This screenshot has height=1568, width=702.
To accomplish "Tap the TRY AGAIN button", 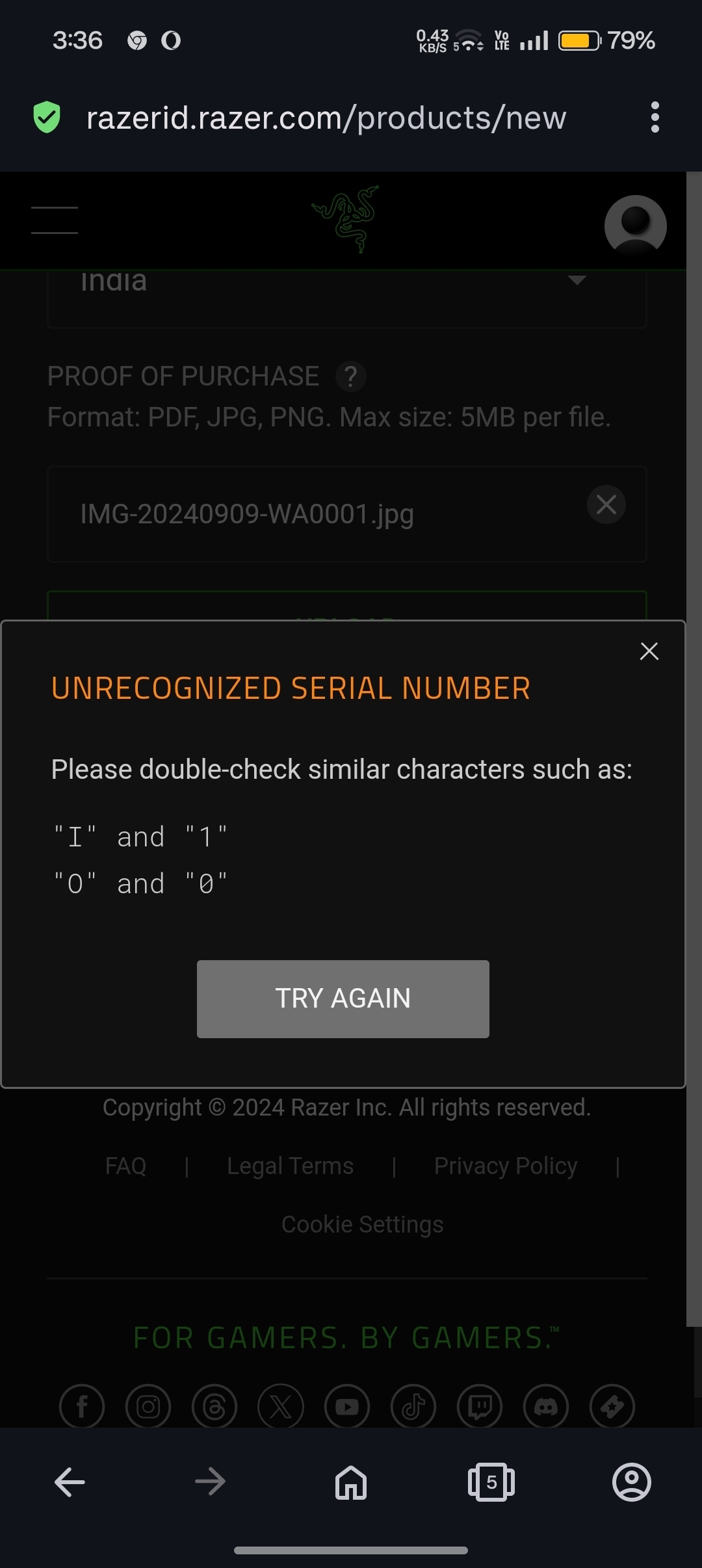I will [x=343, y=999].
